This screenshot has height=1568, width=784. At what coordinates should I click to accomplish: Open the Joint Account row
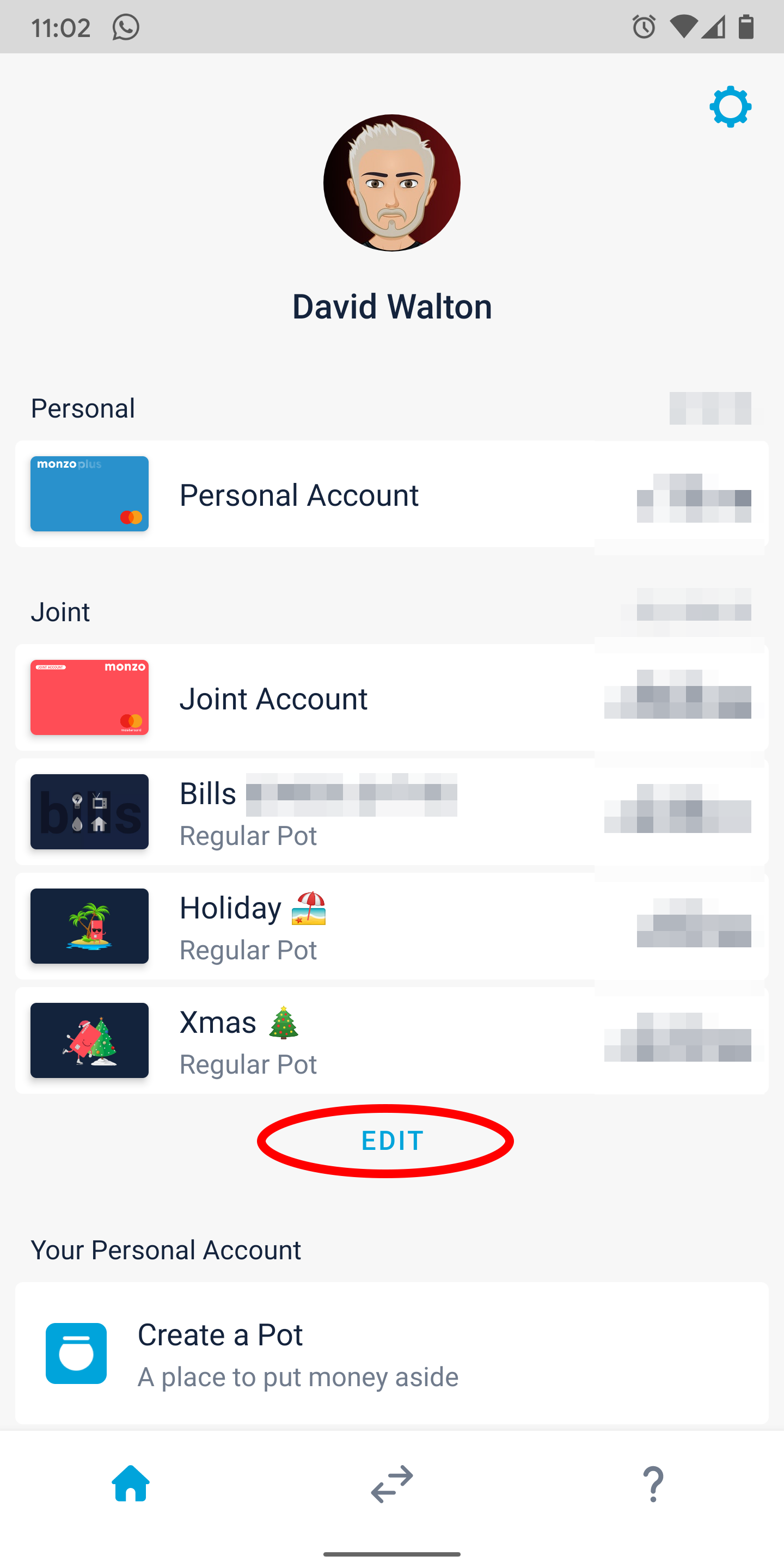click(x=391, y=697)
